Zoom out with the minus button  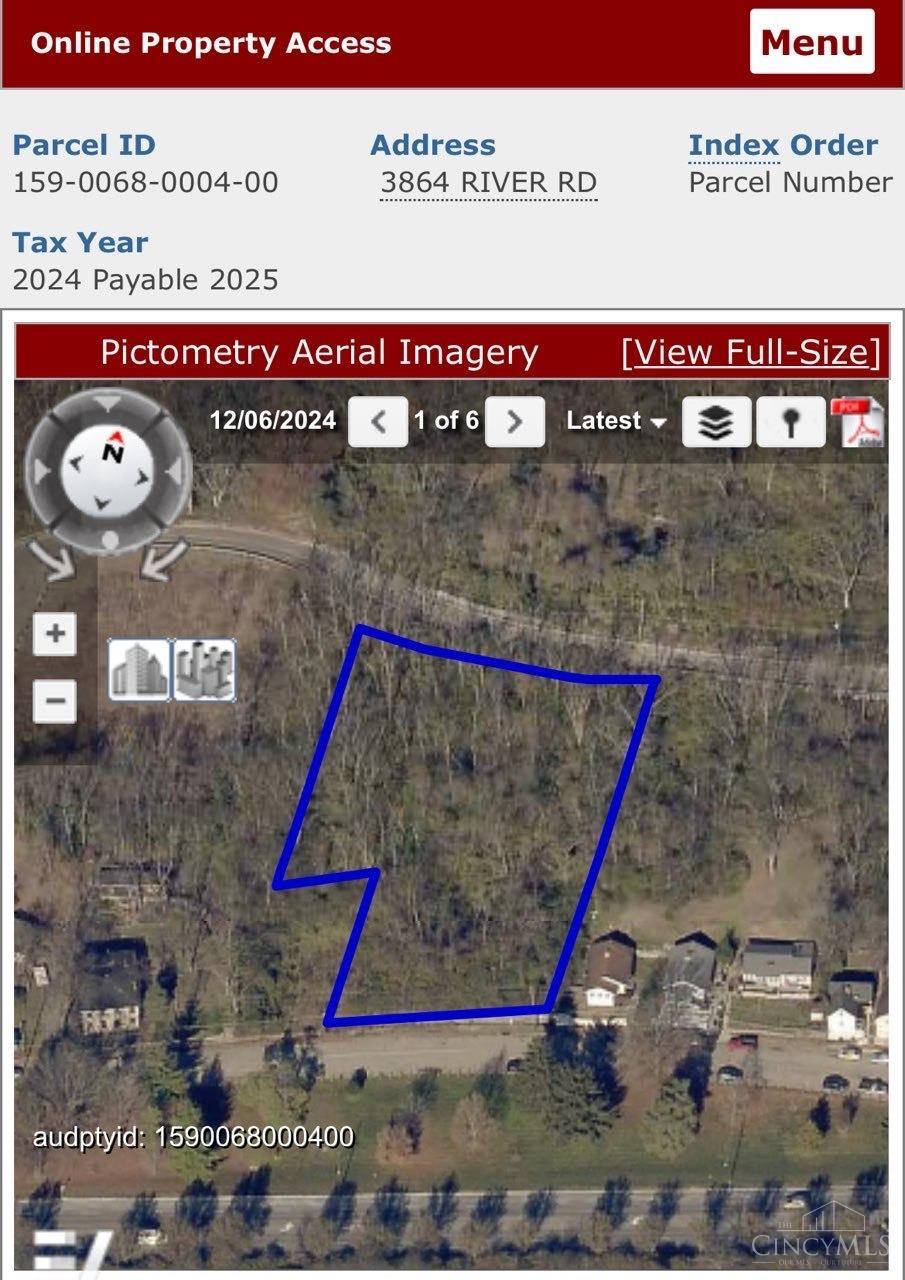[x=55, y=700]
